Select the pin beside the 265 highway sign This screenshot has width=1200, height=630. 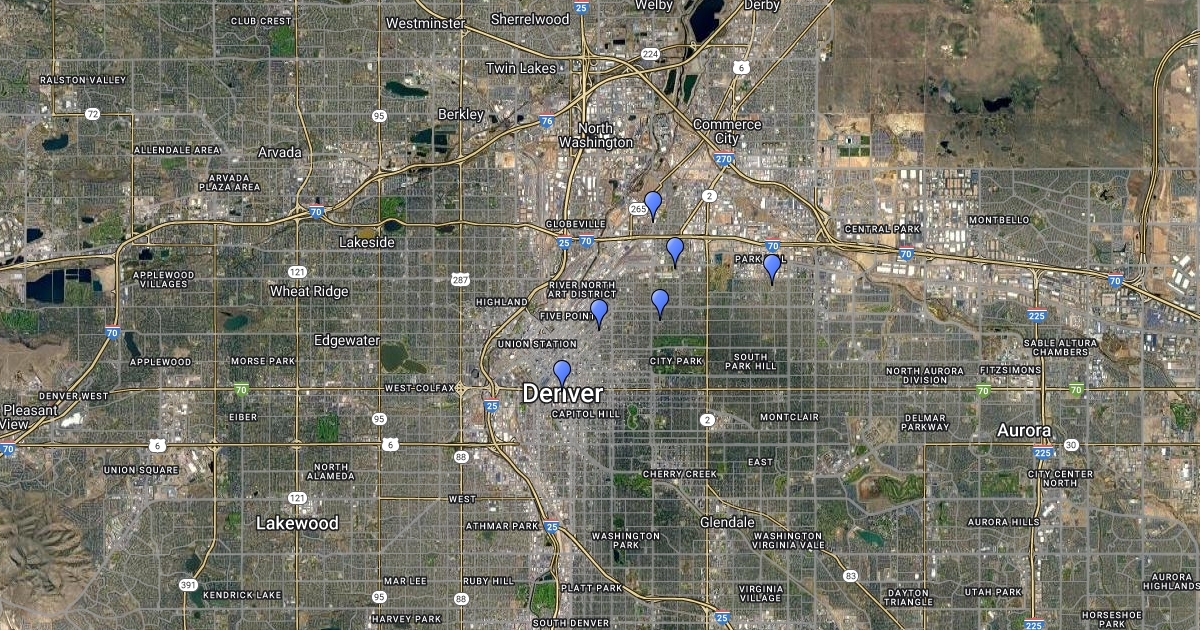653,204
